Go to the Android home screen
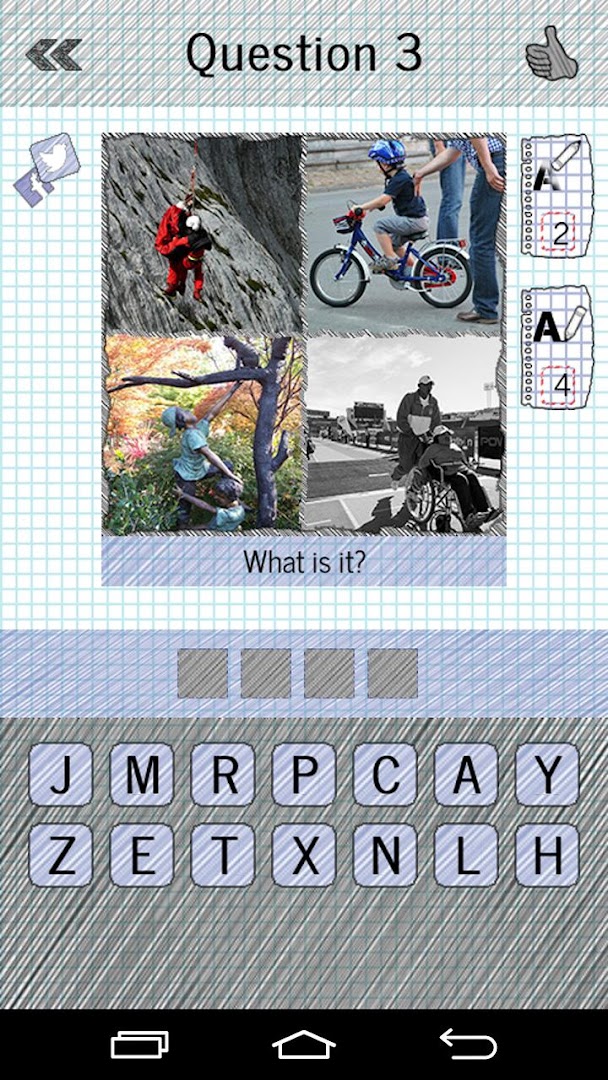This screenshot has width=608, height=1080. [304, 1045]
